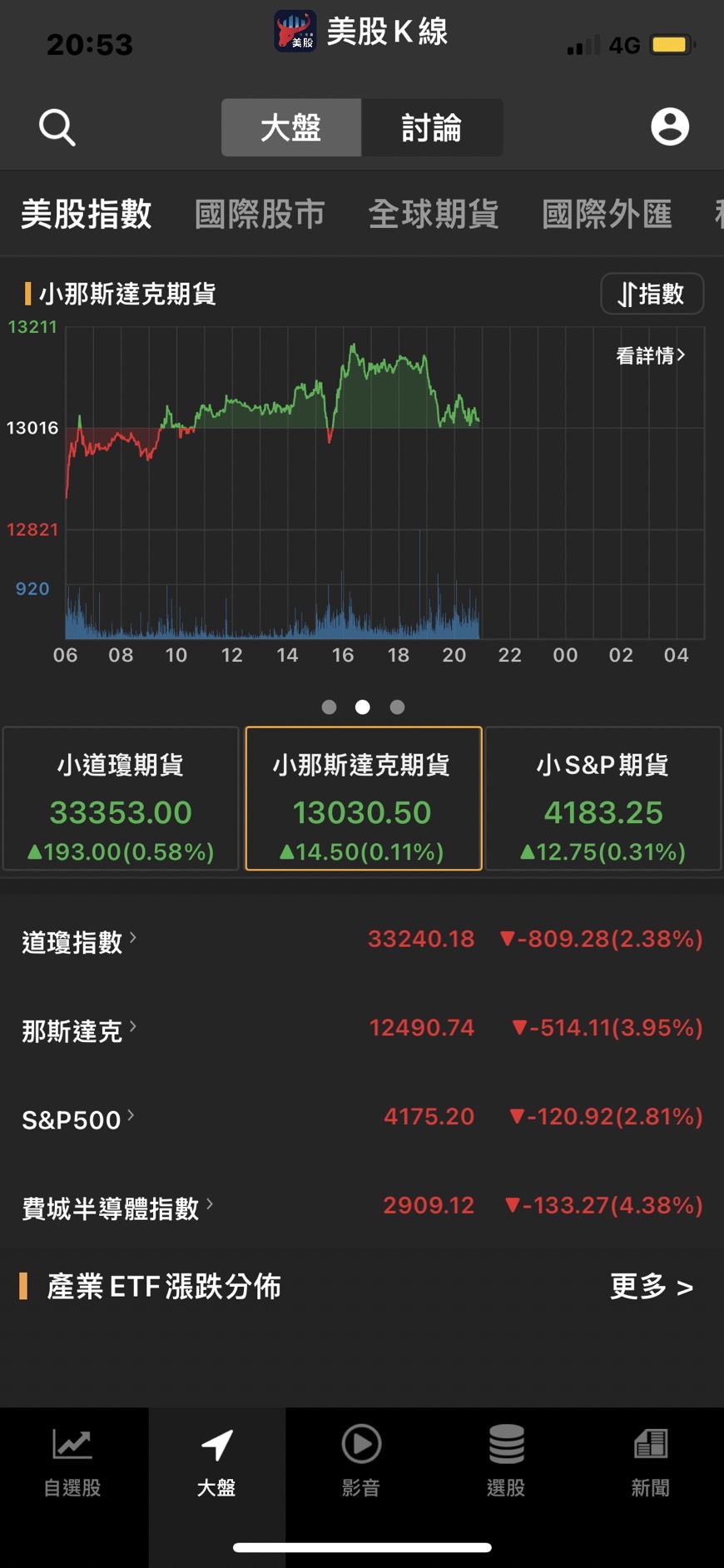The image size is (724, 1568).
Task: Tap the 指數 sorting arrows button
Action: click(x=652, y=294)
